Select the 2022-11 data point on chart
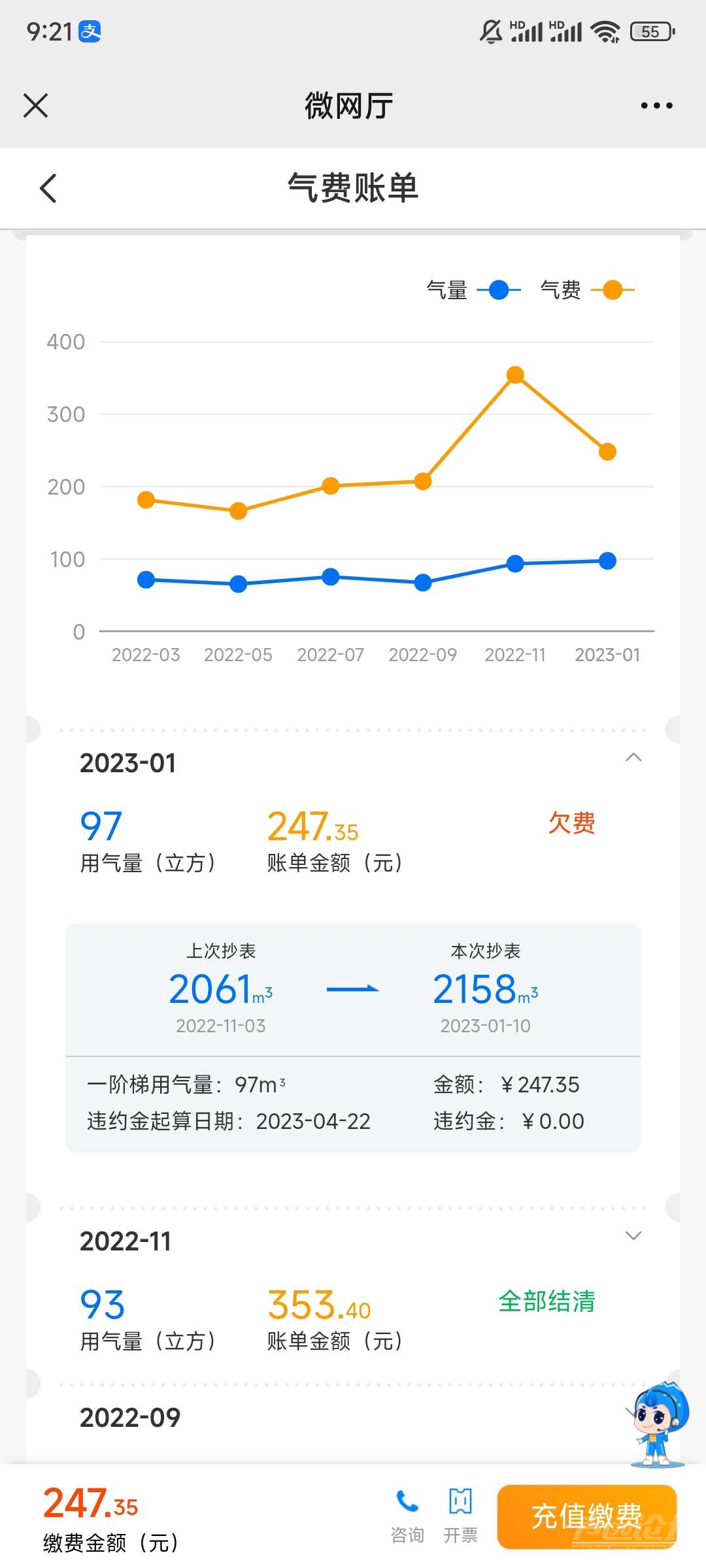Image resolution: width=706 pixels, height=1568 pixels. tap(515, 375)
